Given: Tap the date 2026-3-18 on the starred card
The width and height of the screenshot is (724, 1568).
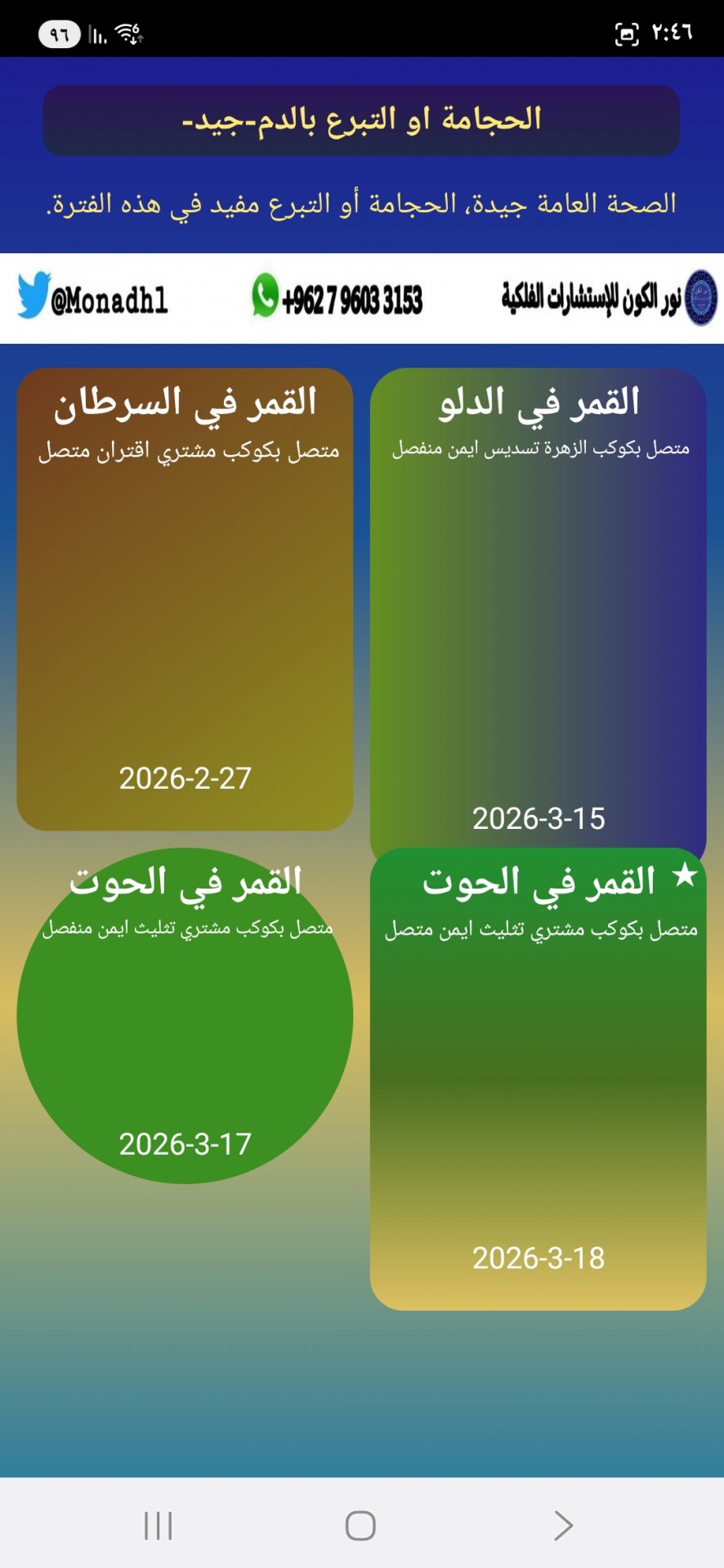Looking at the screenshot, I should [539, 1258].
